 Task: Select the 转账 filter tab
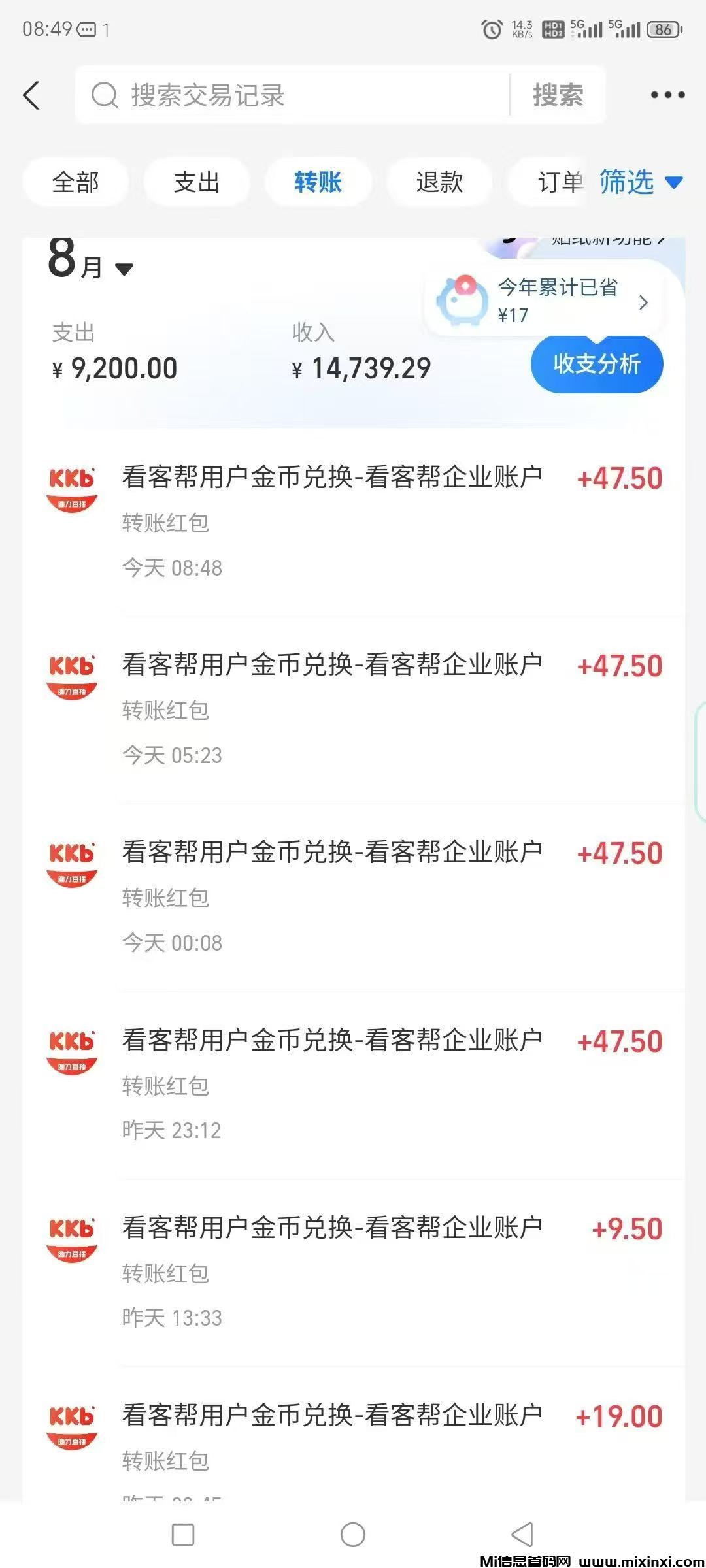pos(318,182)
